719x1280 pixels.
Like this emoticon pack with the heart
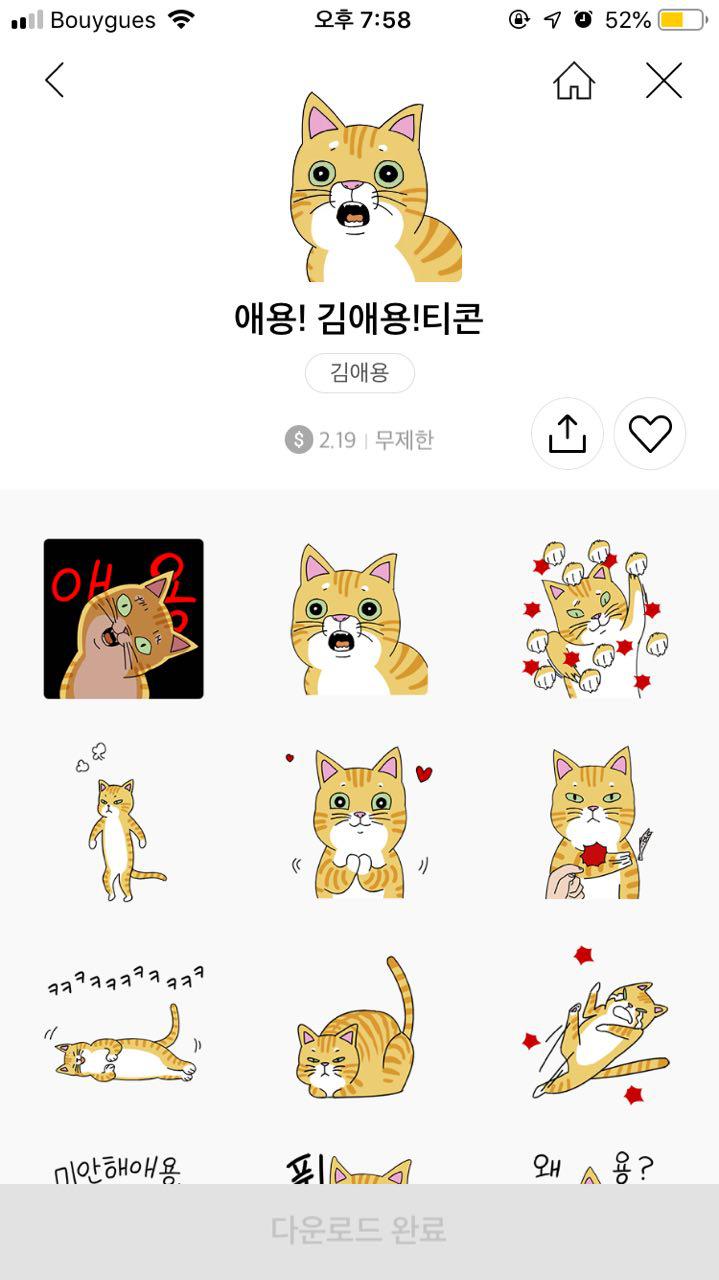point(650,434)
